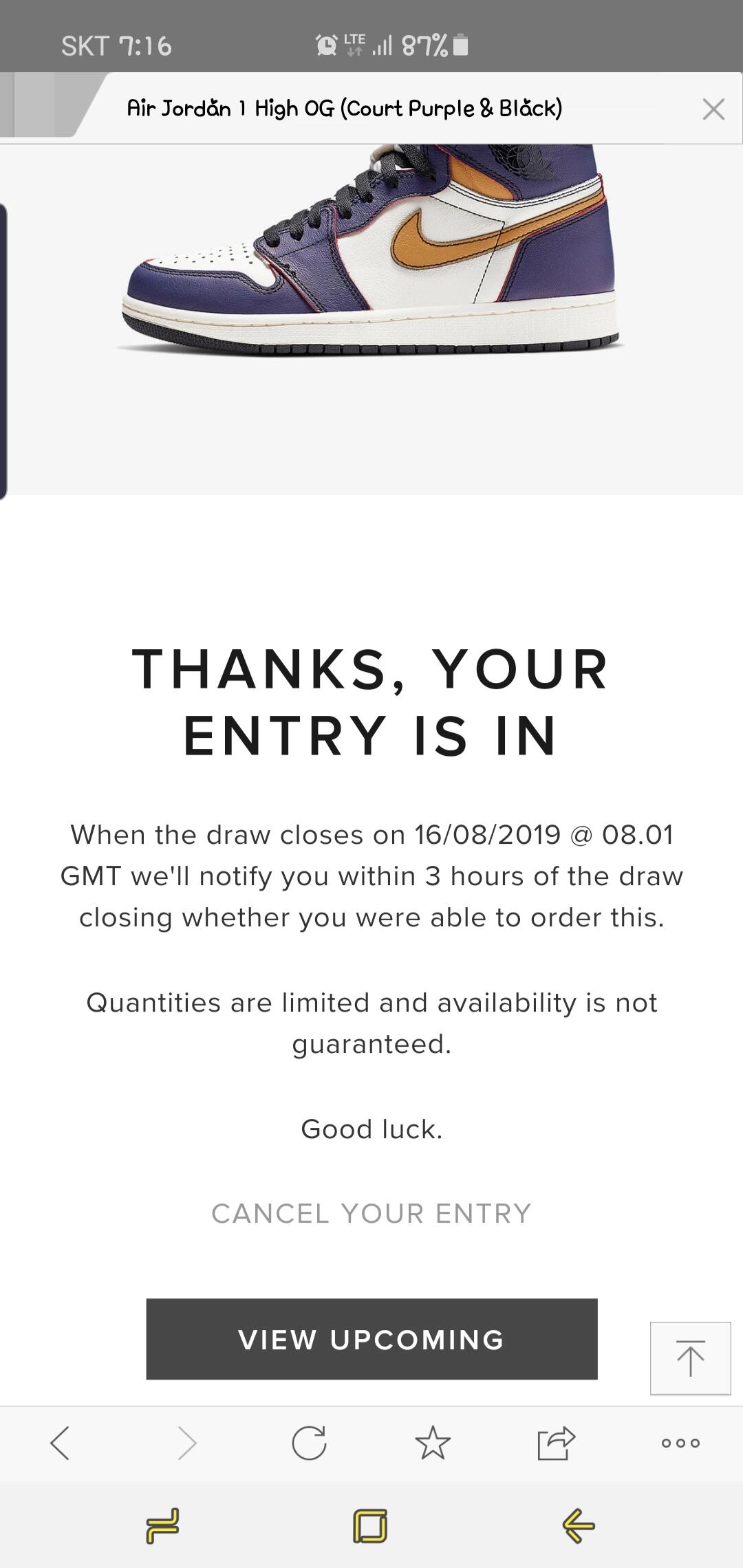Screen dimensions: 743x1568
Task: Tap Cancel Your Entry link
Action: (x=371, y=1214)
